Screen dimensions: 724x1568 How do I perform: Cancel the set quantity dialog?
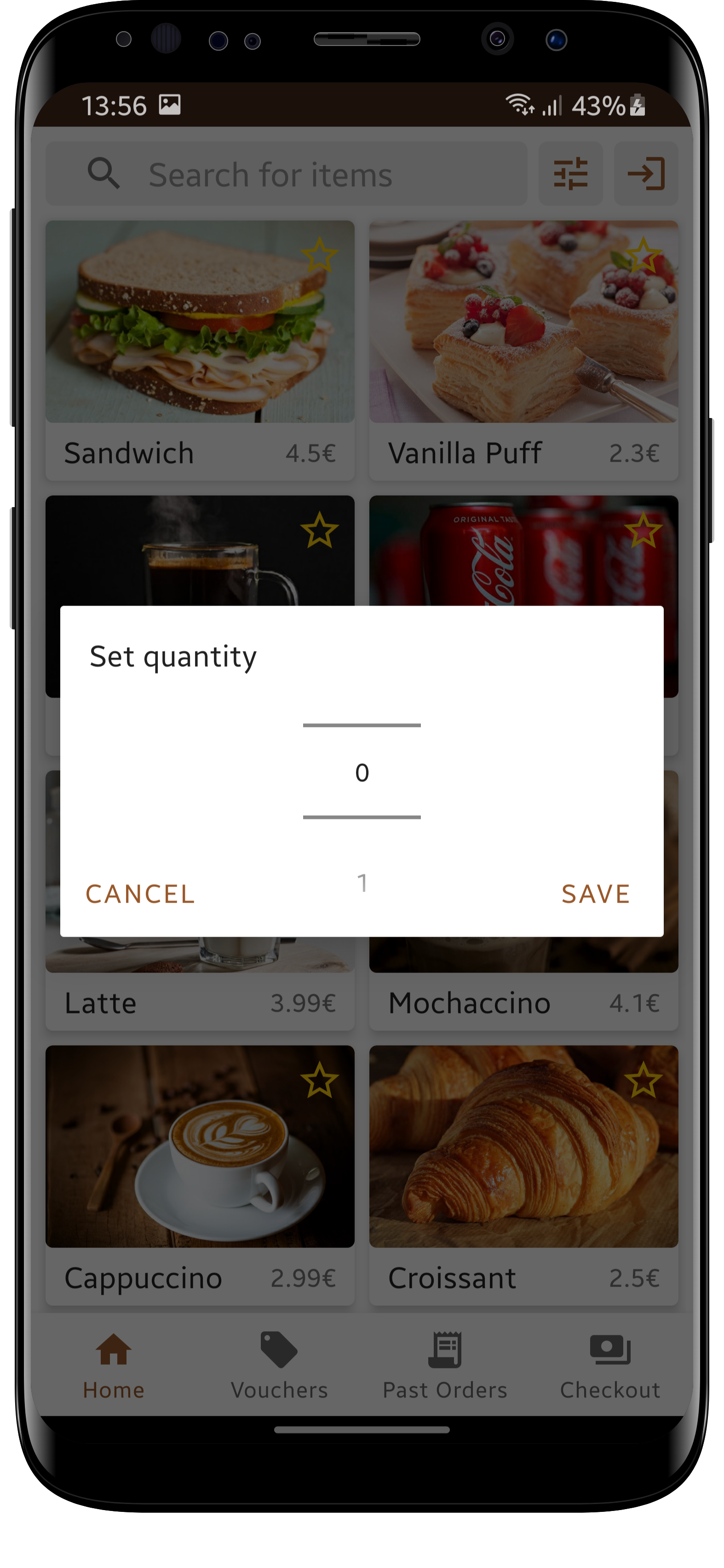tap(140, 893)
